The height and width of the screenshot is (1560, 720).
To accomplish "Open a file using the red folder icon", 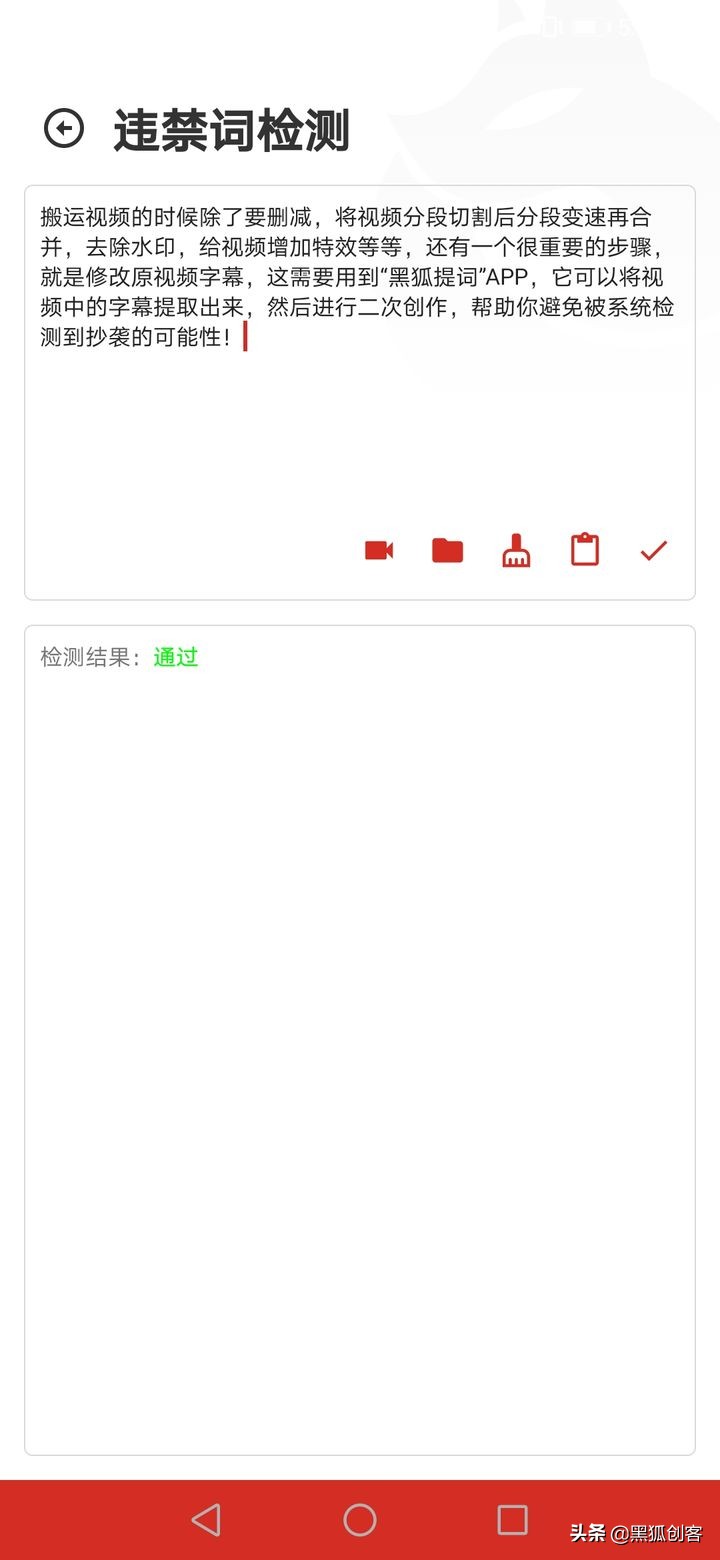I will (446, 549).
